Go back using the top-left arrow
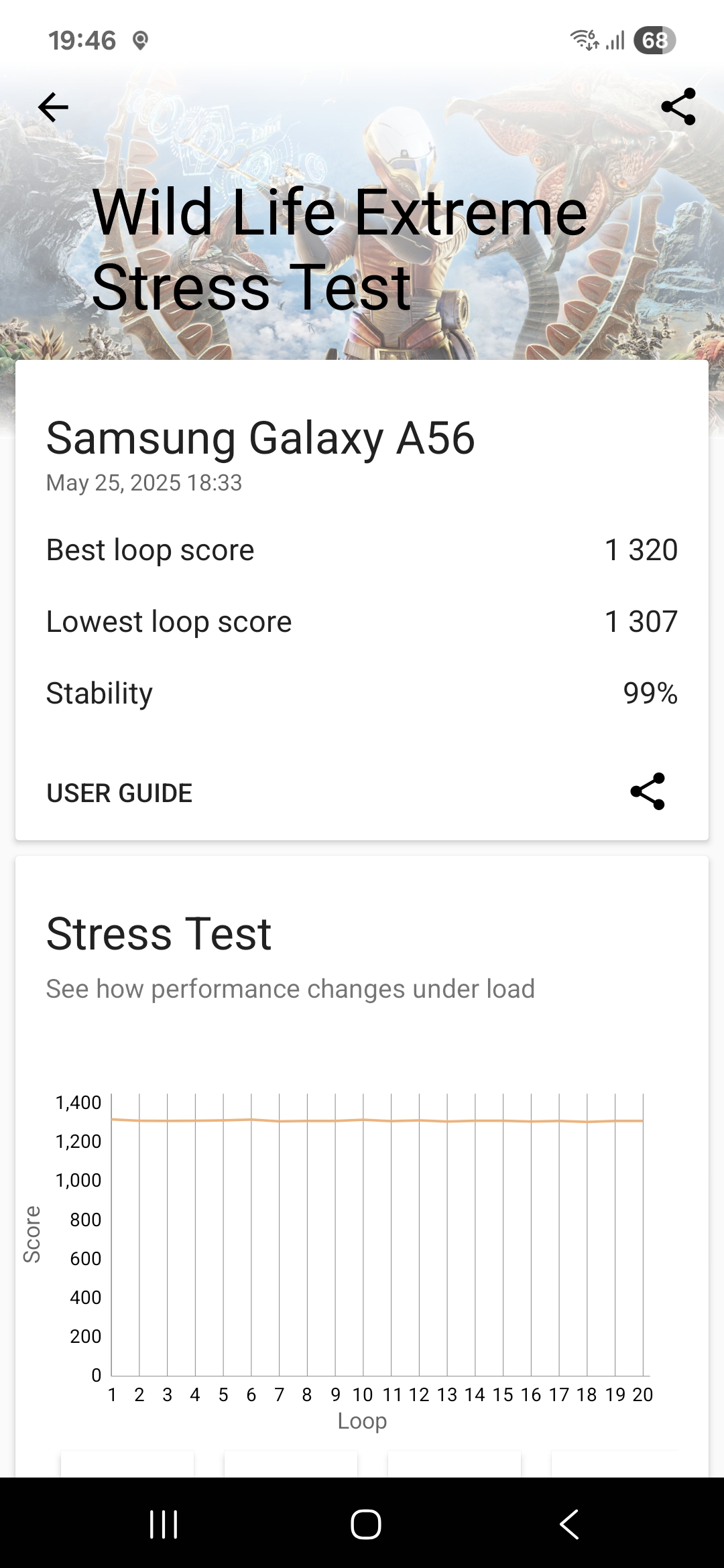The image size is (724, 1568). coord(54,107)
